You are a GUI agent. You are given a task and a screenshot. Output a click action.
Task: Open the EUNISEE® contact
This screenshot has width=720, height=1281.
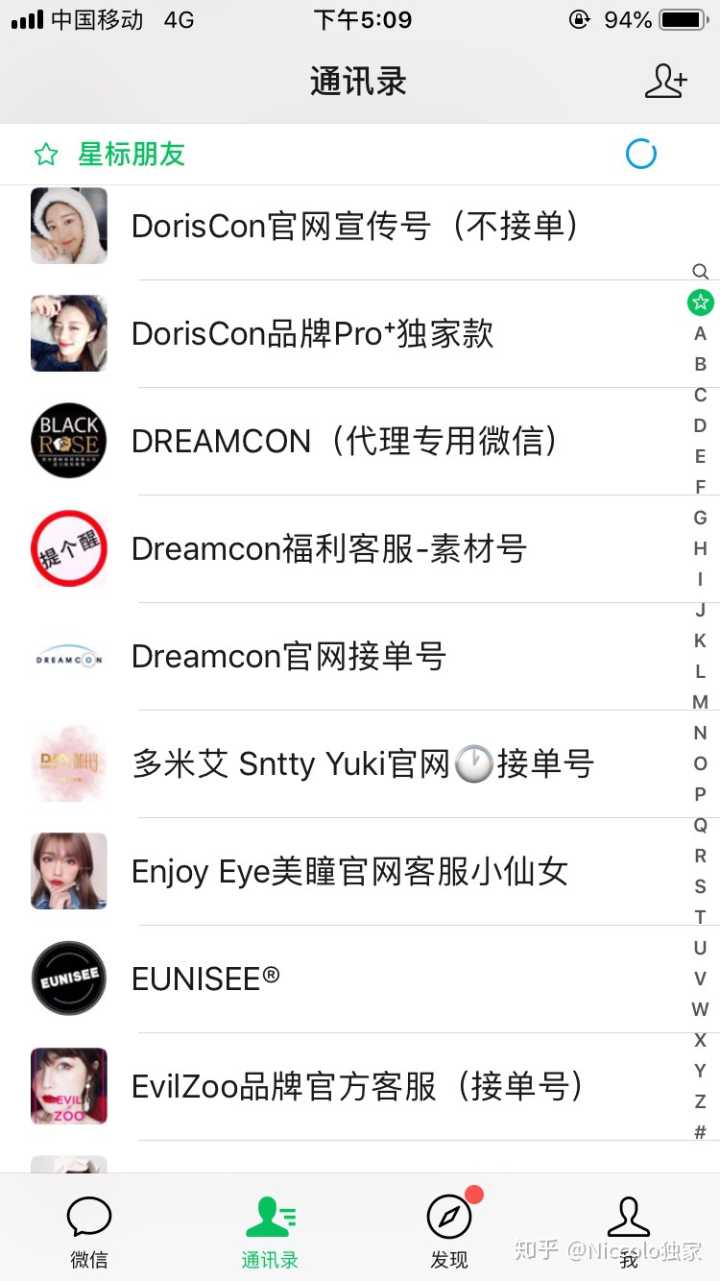[x=206, y=980]
